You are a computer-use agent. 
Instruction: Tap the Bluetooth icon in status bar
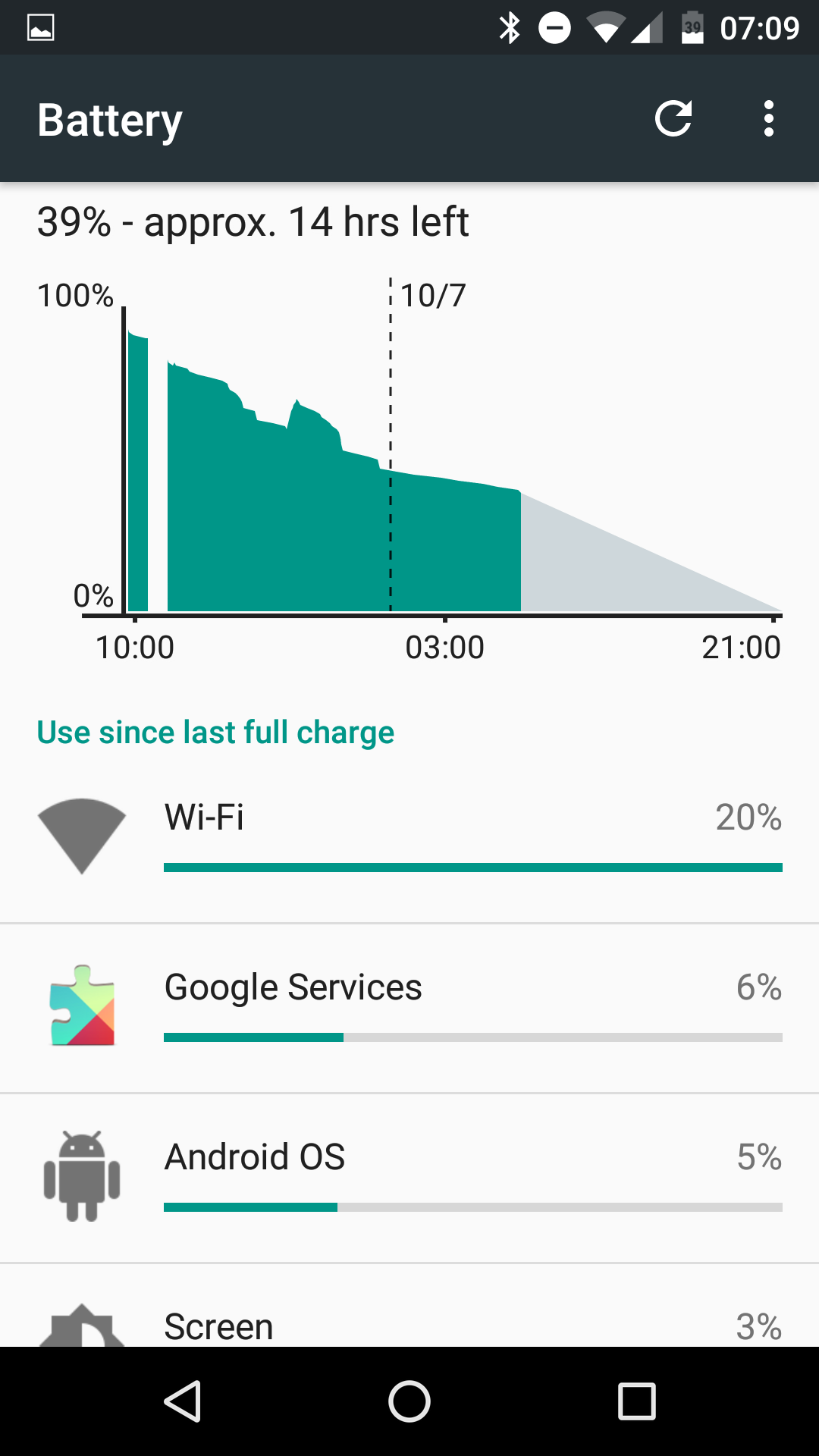click(510, 27)
